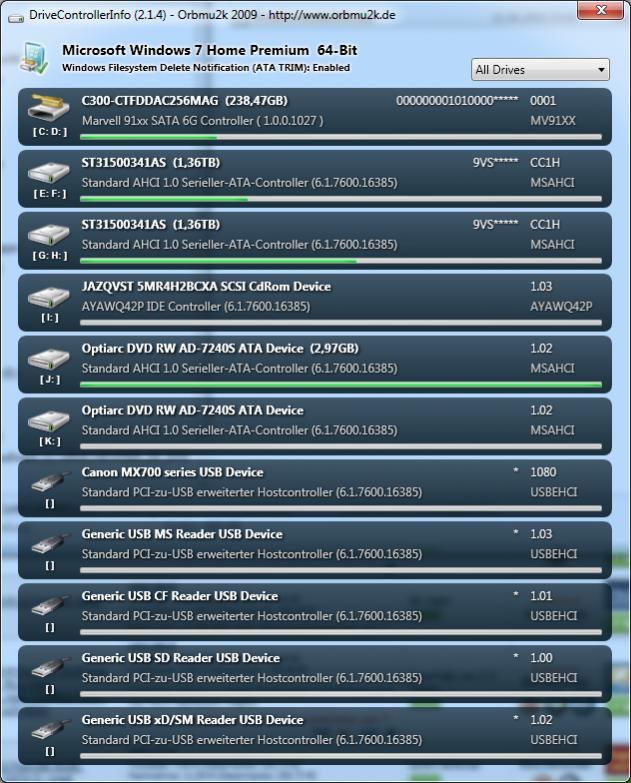Select the JAZQVST SCSI CdRom Device entry
The height and width of the screenshot is (783, 631).
click(314, 302)
